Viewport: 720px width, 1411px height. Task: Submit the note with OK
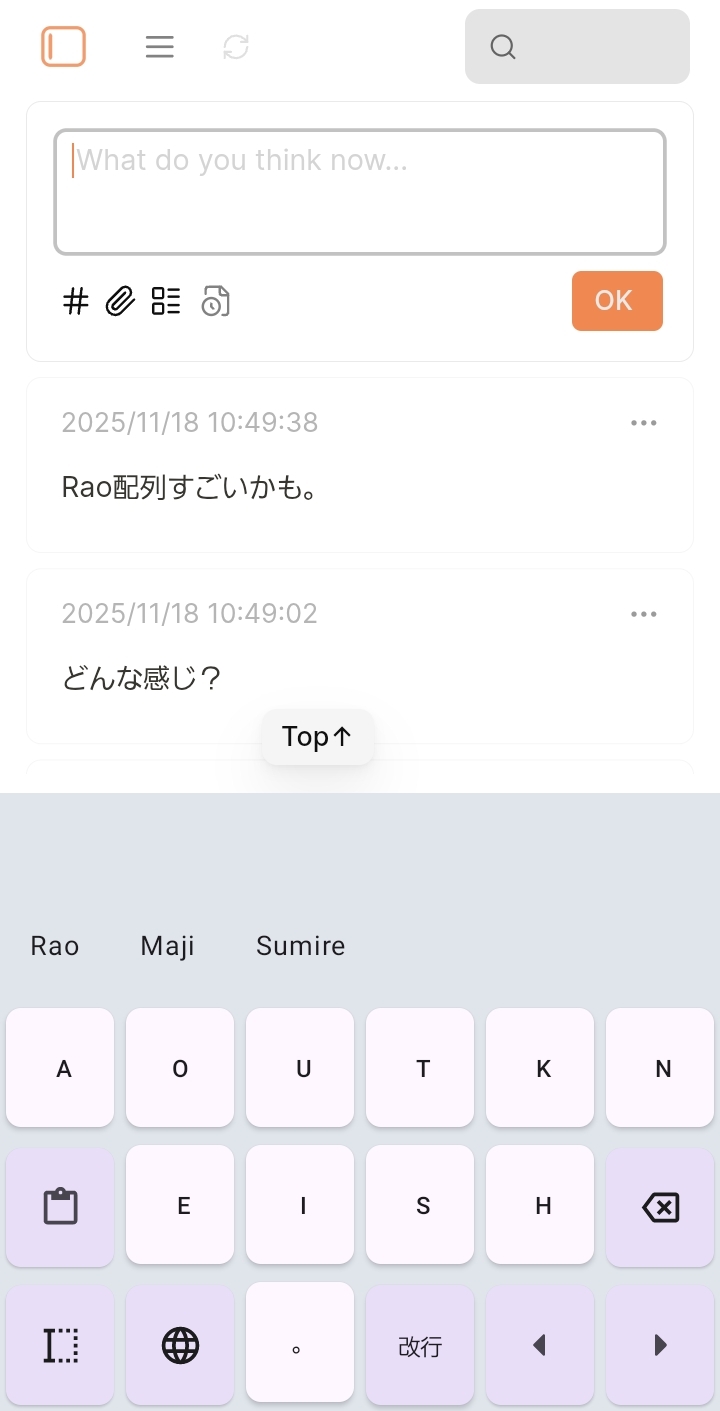[616, 301]
